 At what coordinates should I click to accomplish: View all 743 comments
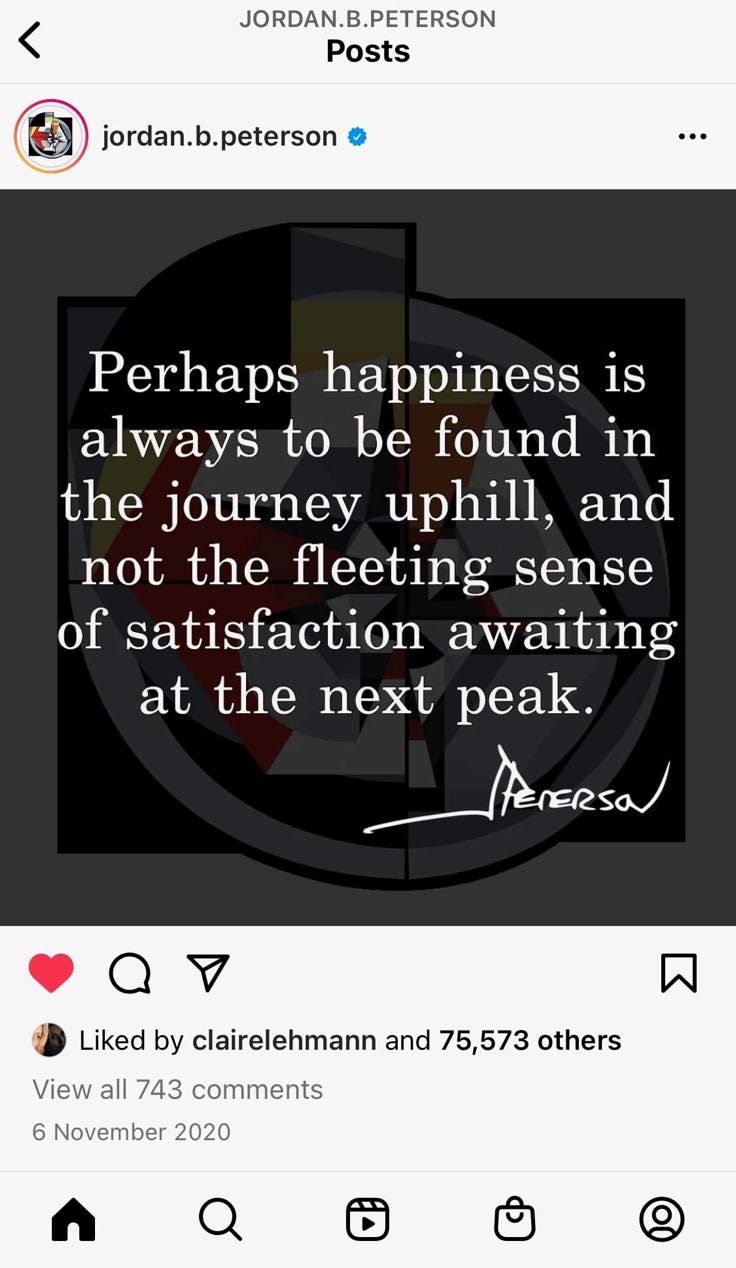[x=177, y=1089]
